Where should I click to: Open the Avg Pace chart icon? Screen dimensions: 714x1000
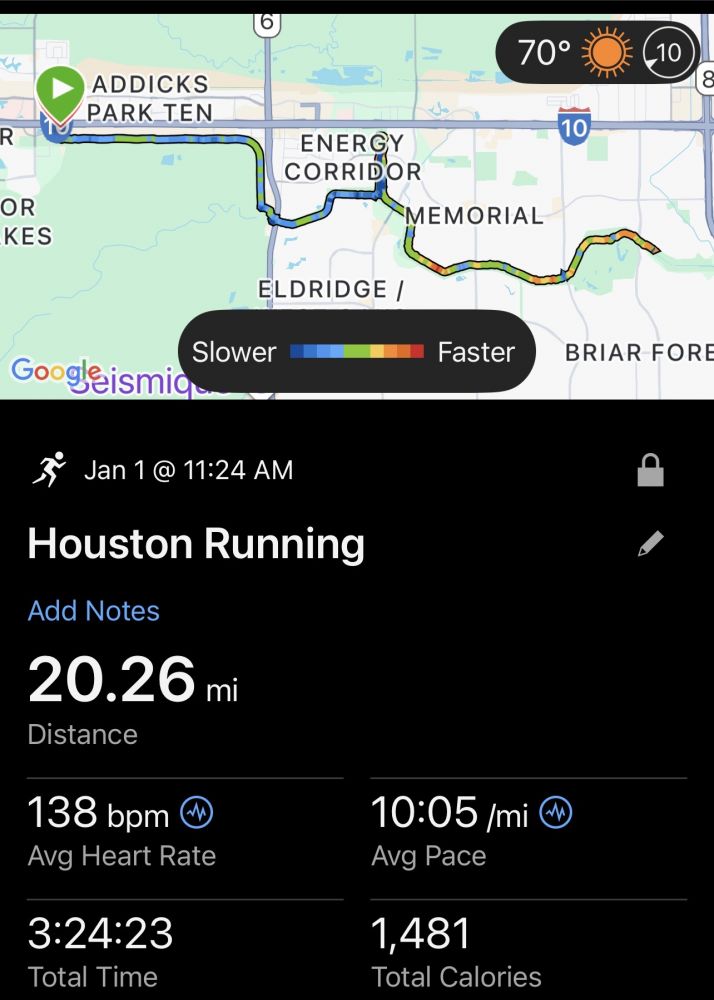(555, 814)
